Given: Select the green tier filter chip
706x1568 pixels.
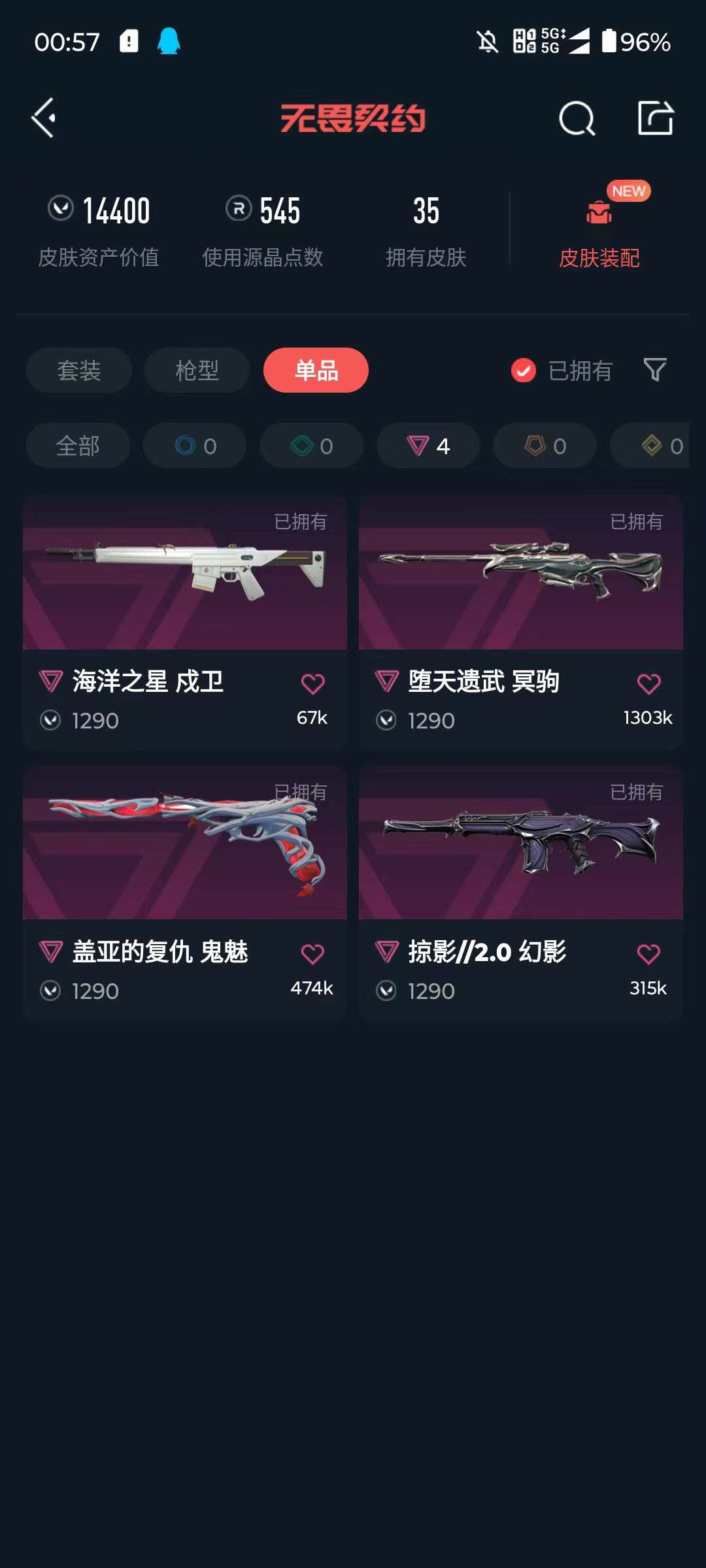Looking at the screenshot, I should click(x=311, y=446).
